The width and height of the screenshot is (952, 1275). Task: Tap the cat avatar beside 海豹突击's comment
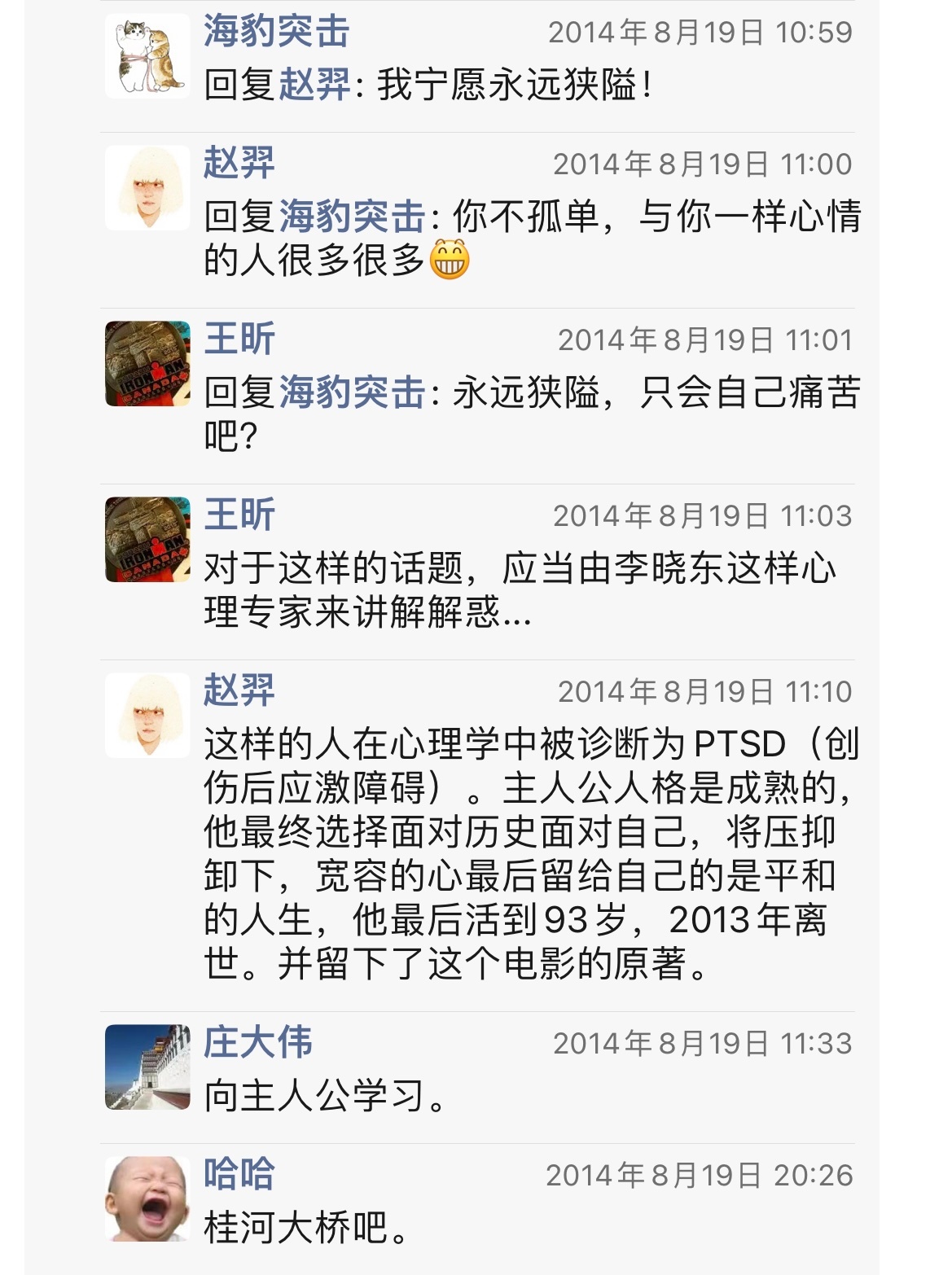[147, 56]
